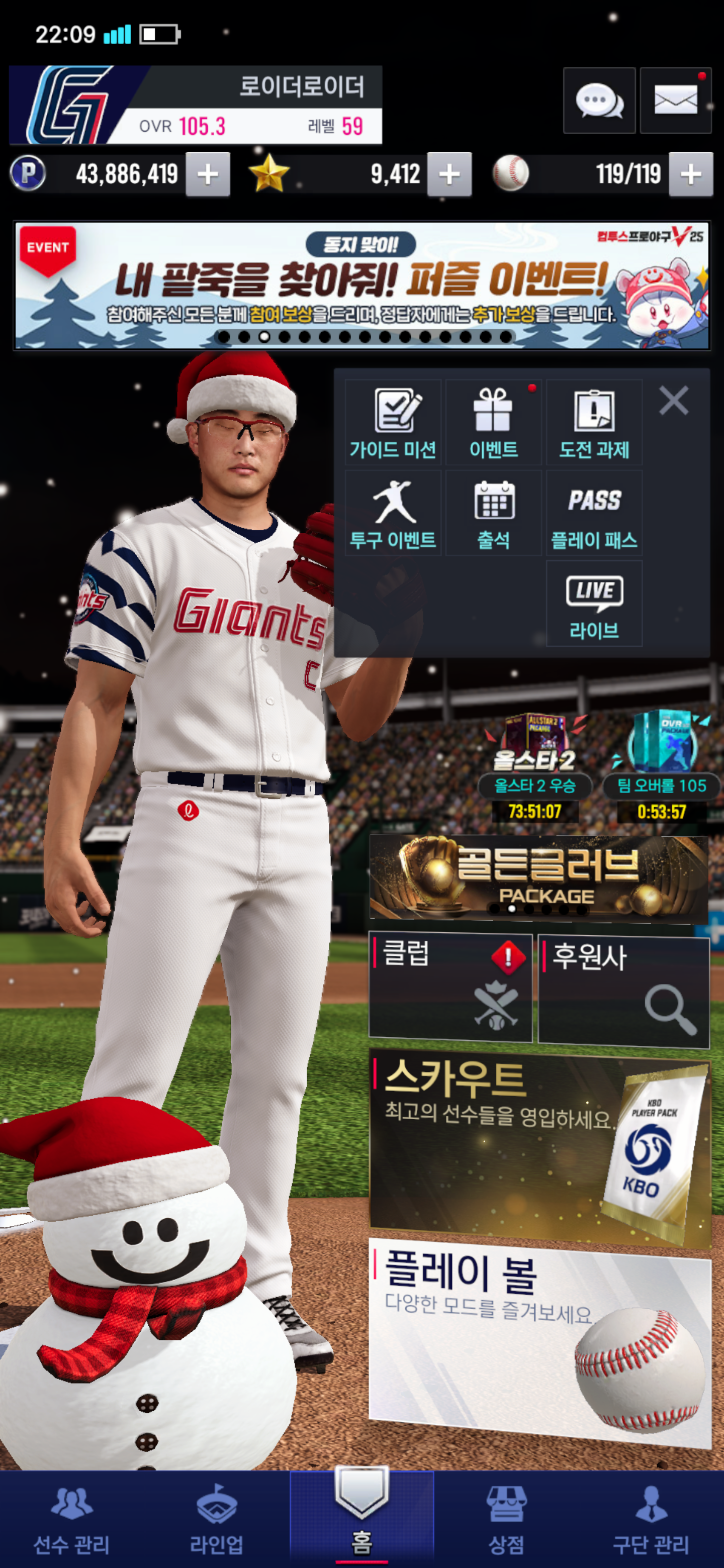Add points with the plus button
This screenshot has width=724, height=1568.
pyautogui.click(x=208, y=175)
